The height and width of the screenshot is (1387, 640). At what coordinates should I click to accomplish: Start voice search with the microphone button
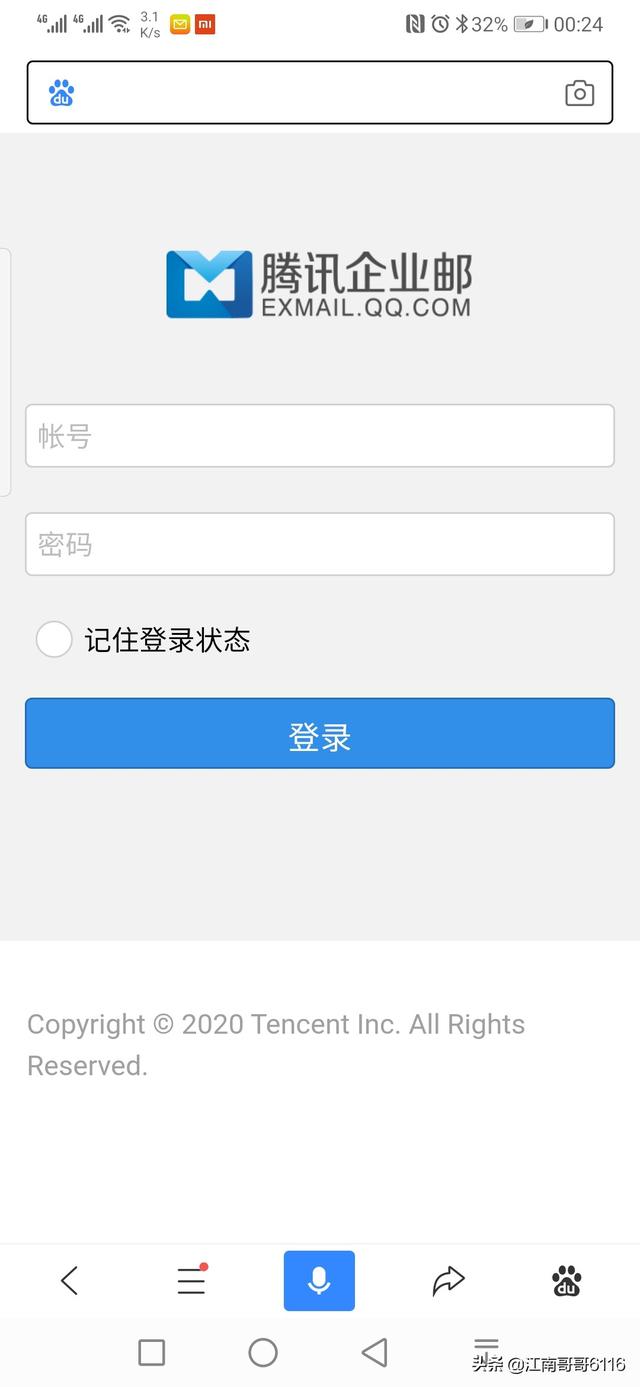point(319,1280)
